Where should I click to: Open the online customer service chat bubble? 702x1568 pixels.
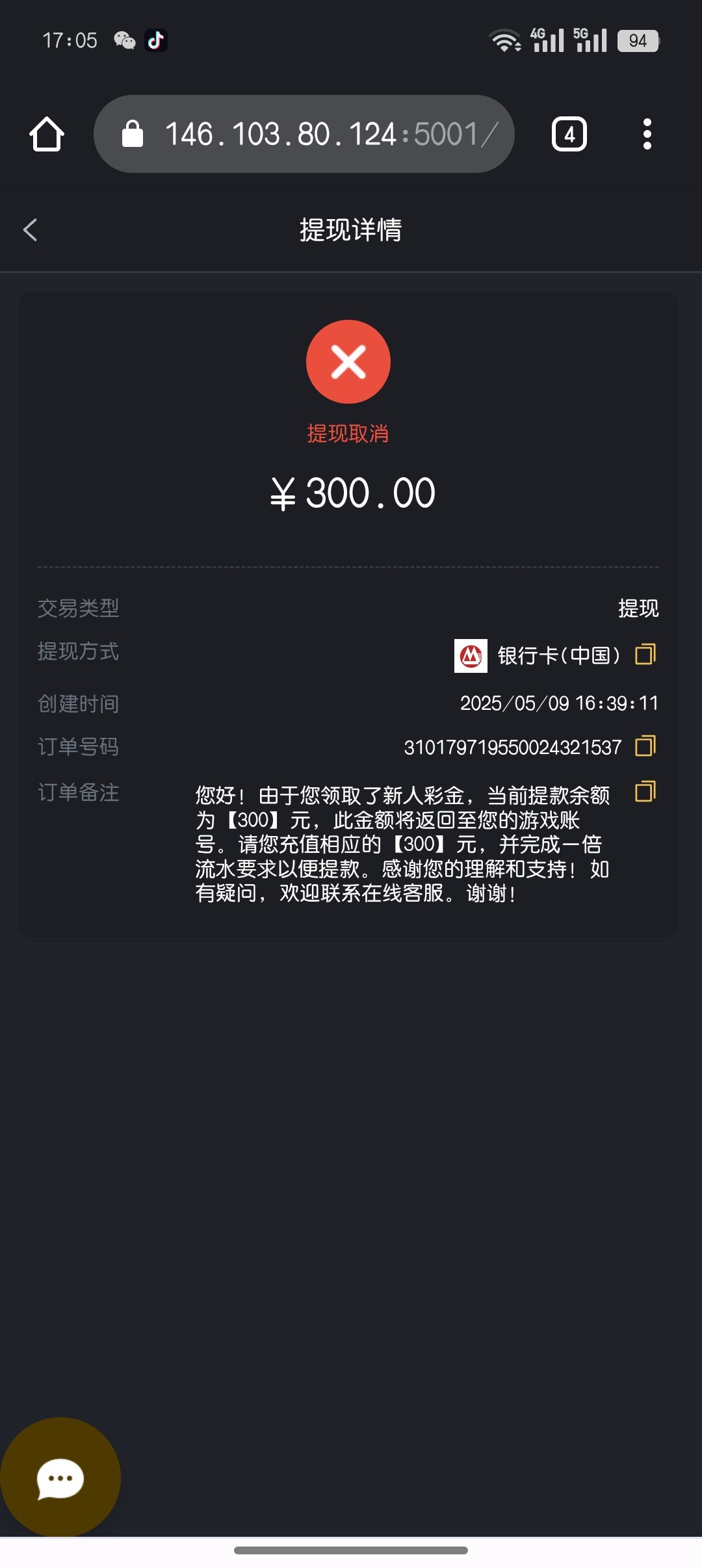click(60, 1478)
